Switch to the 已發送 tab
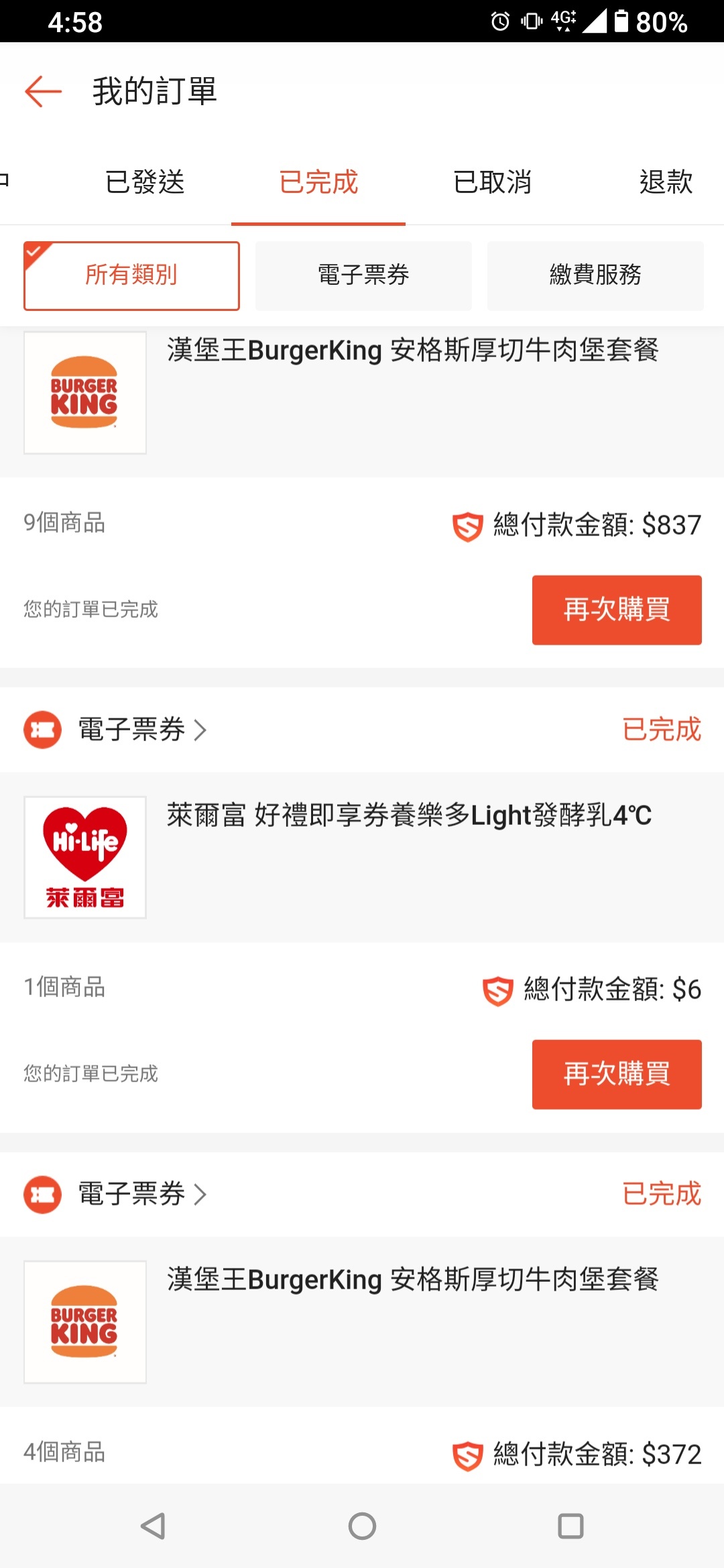Screen dimensions: 724x1568 click(145, 182)
